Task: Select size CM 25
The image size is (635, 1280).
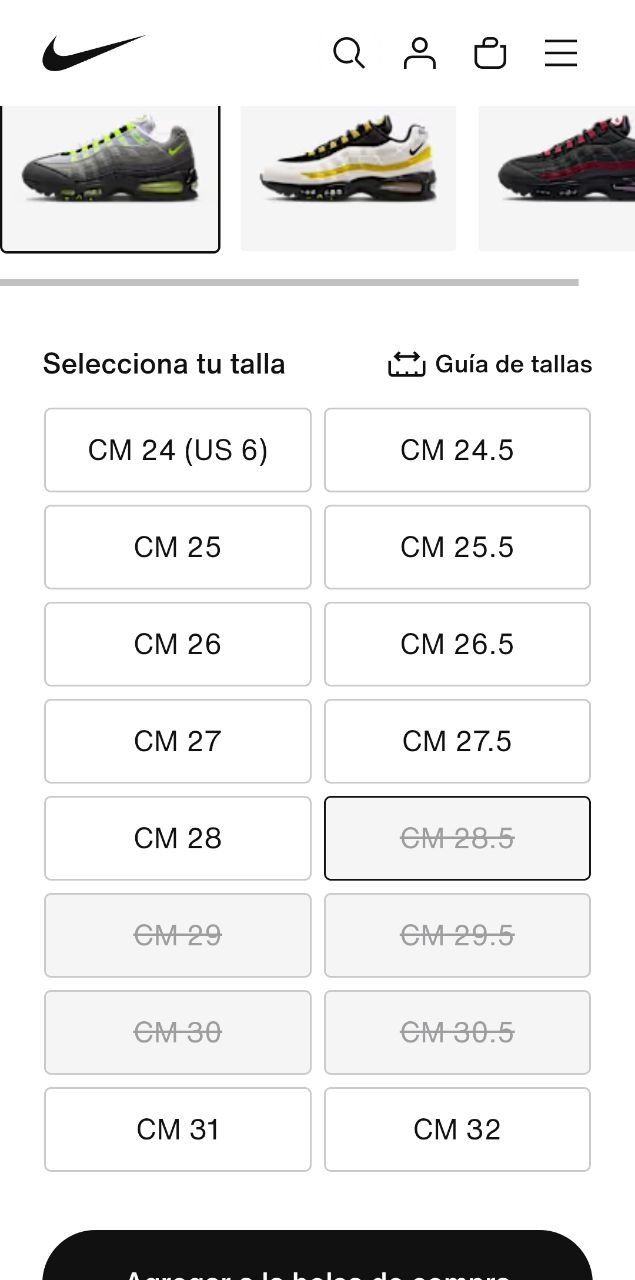Action: [178, 547]
